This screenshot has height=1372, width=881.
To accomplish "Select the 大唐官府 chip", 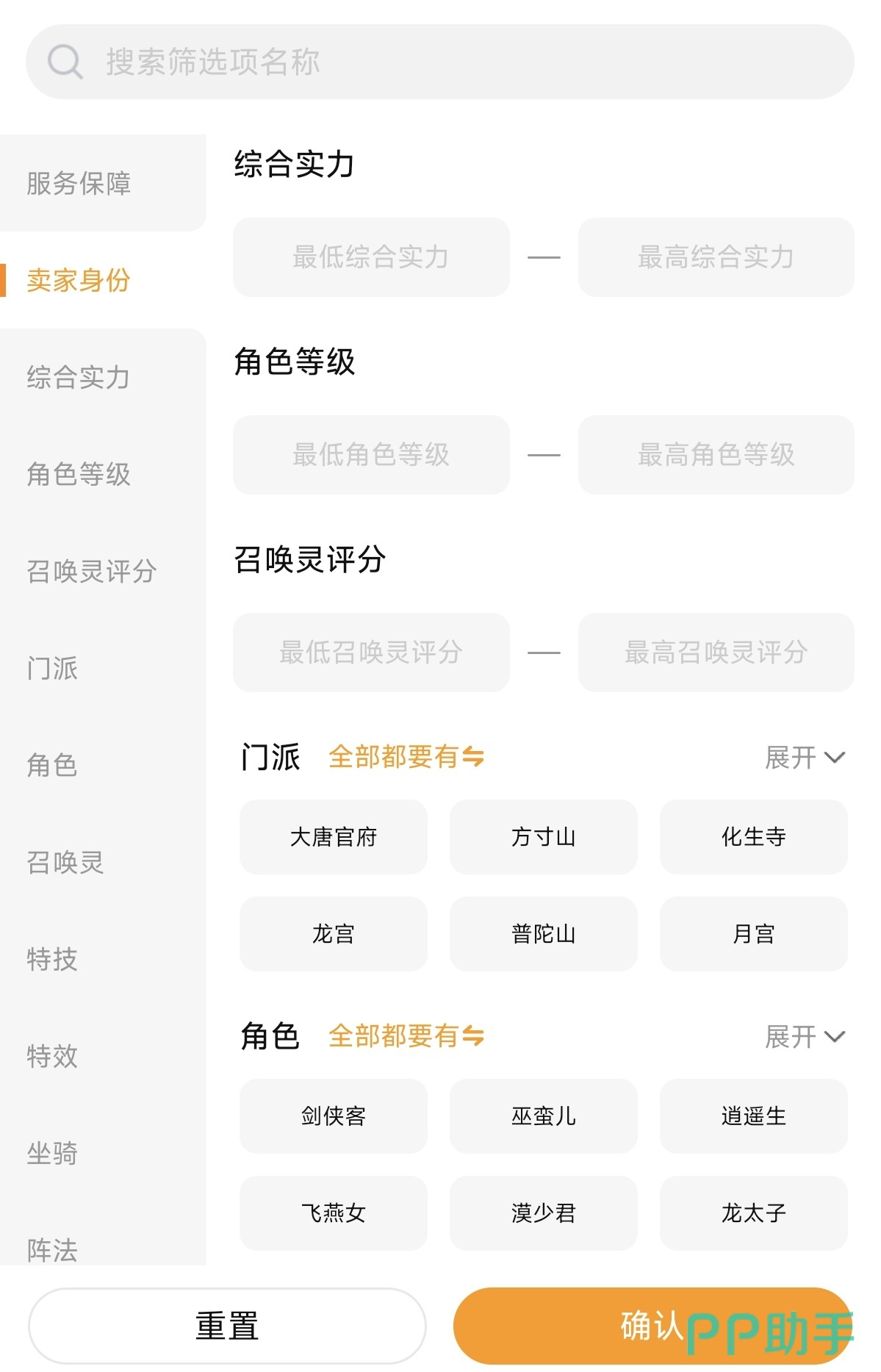I will coord(333,837).
